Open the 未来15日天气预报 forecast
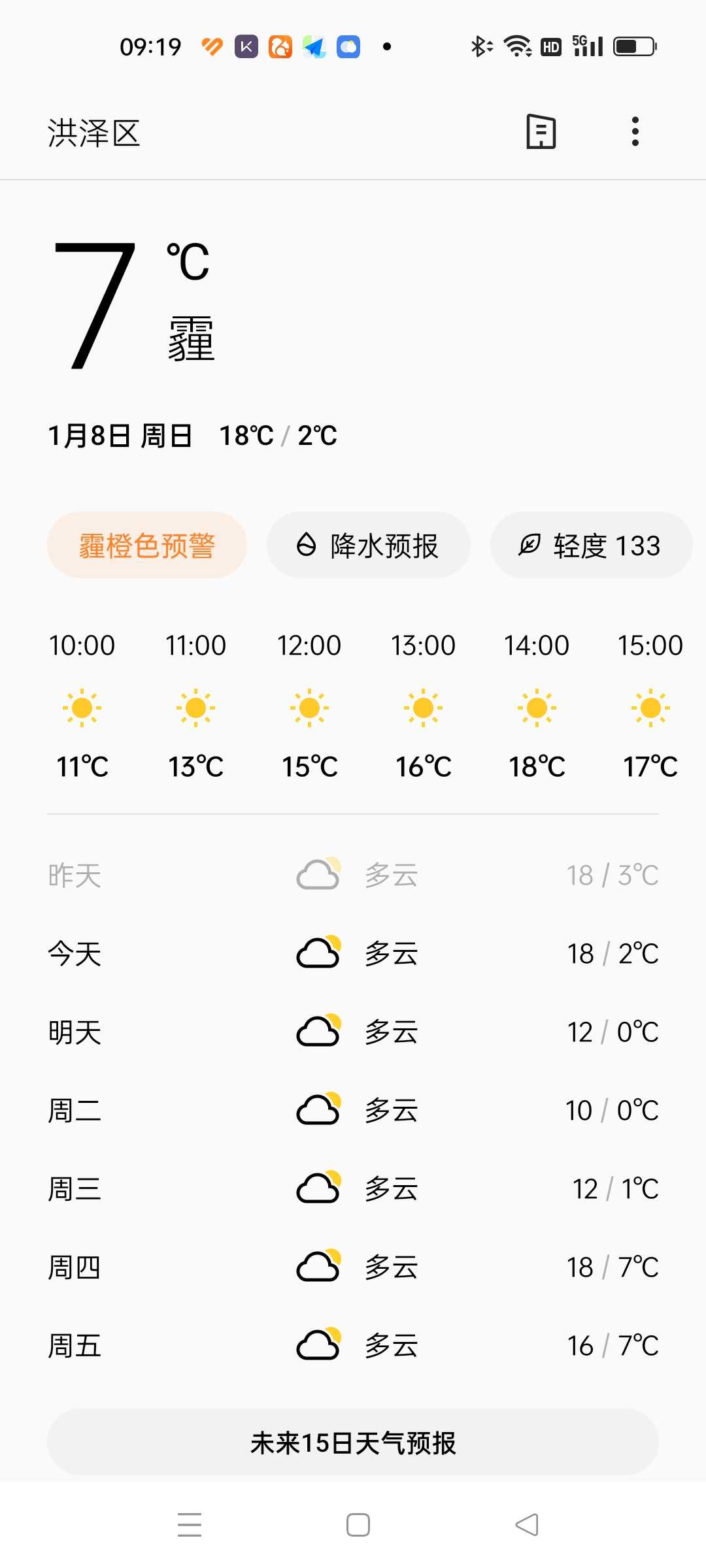706x1568 pixels. [353, 1443]
